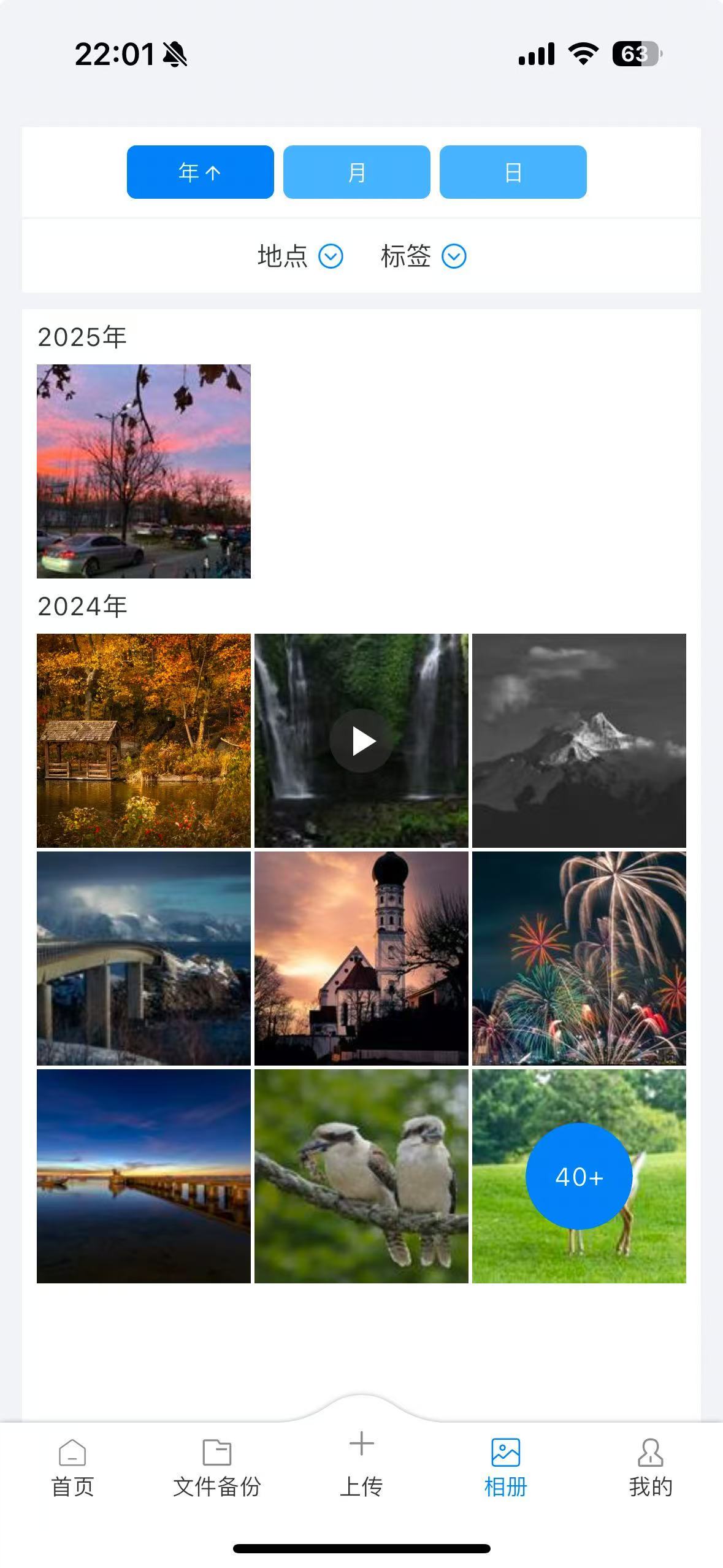
Task: Play the waterfall video
Action: [x=361, y=740]
